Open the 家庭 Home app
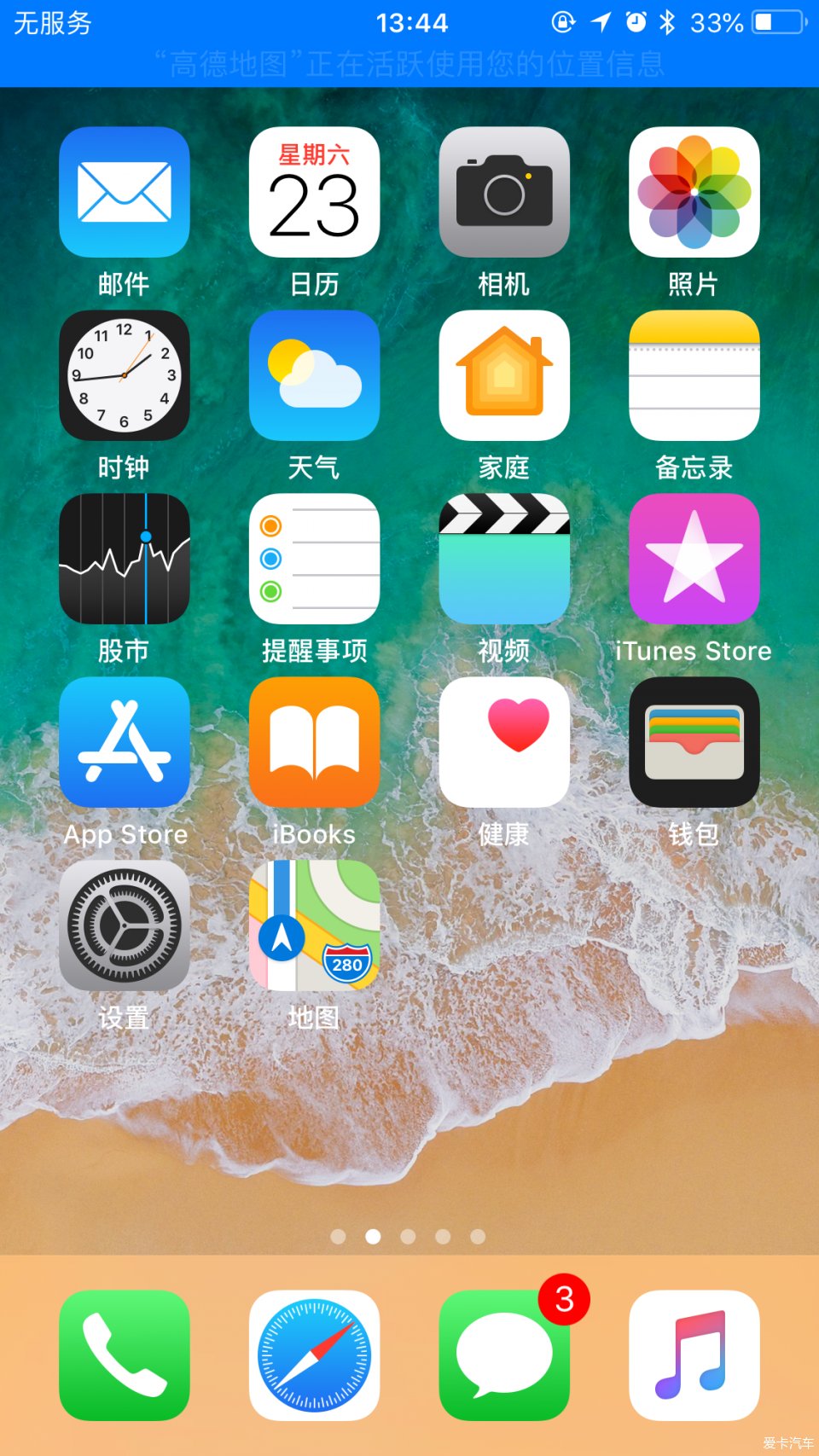Viewport: 819px width, 1456px height. 504,375
